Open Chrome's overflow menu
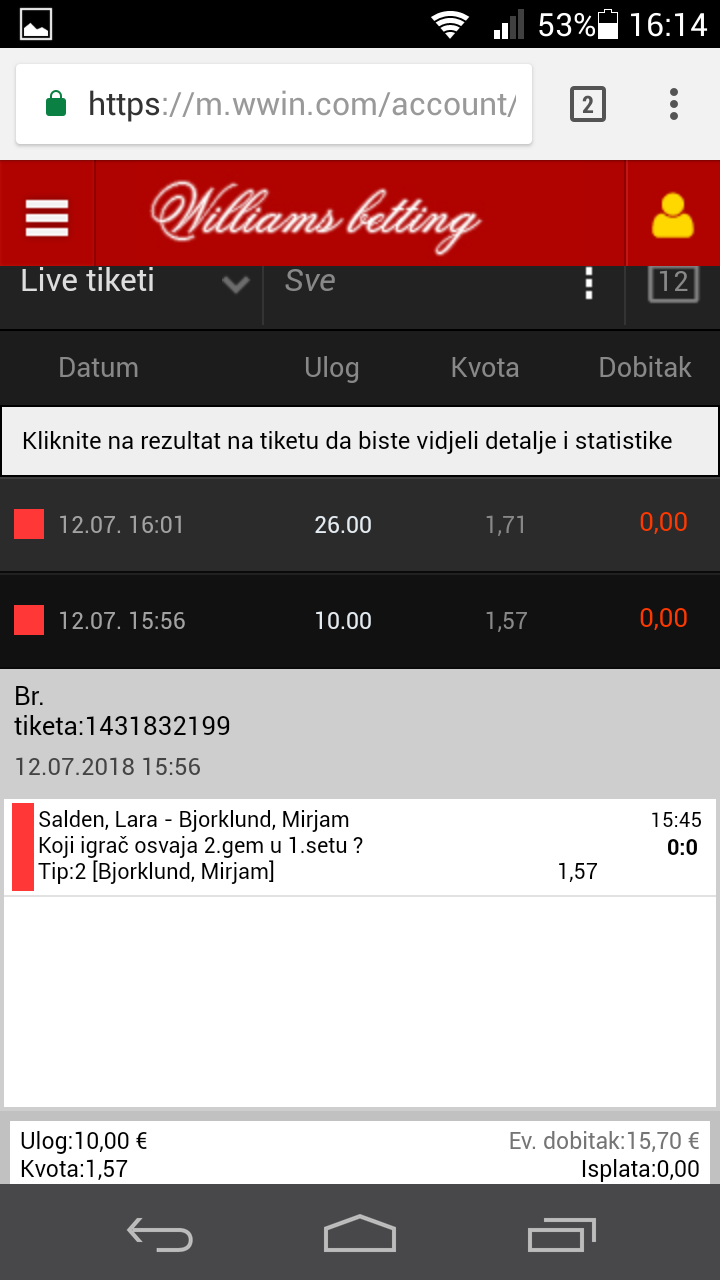The image size is (720, 1280). point(674,104)
